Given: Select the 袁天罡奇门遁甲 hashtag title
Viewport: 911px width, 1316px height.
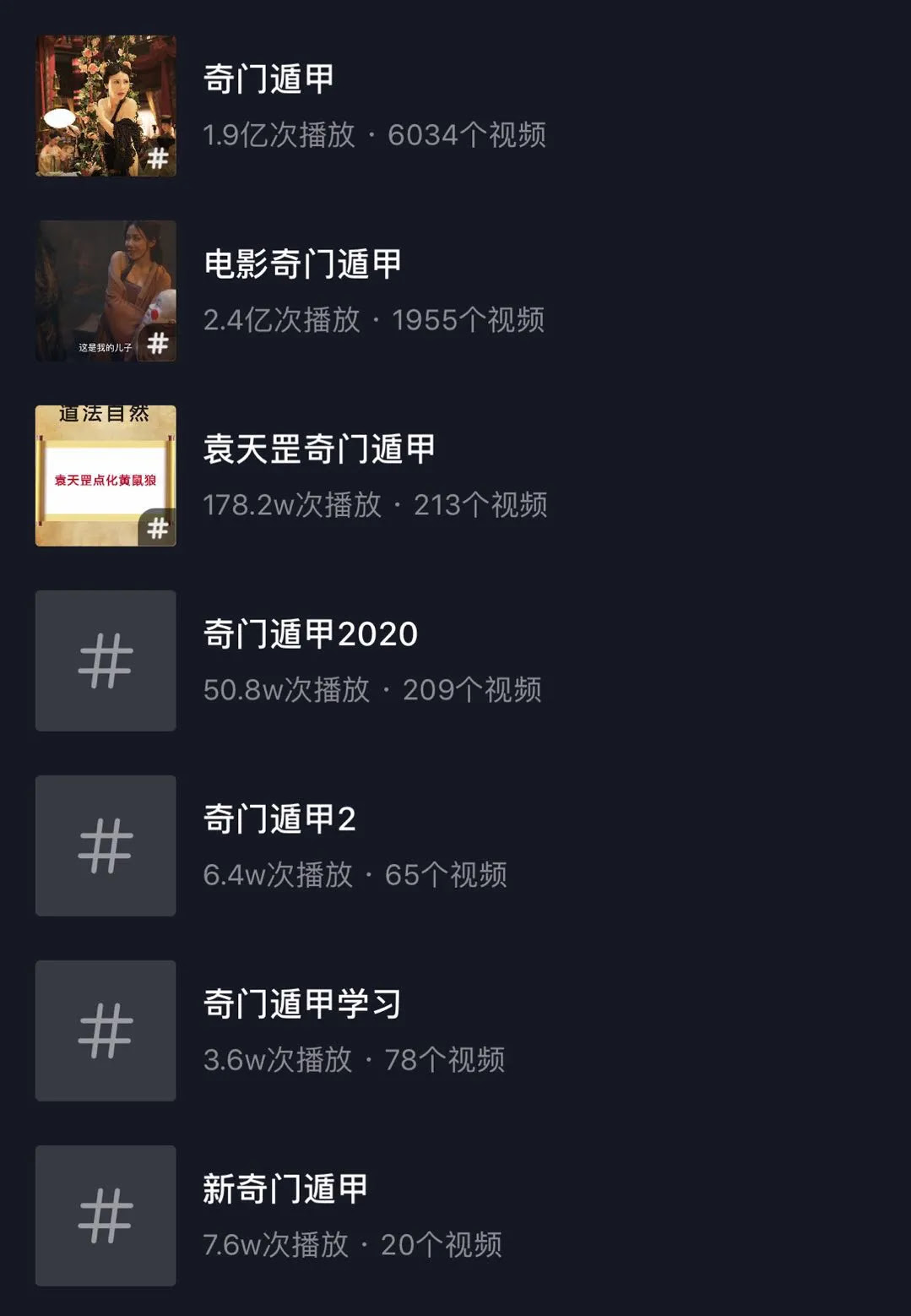Looking at the screenshot, I should click(x=321, y=449).
